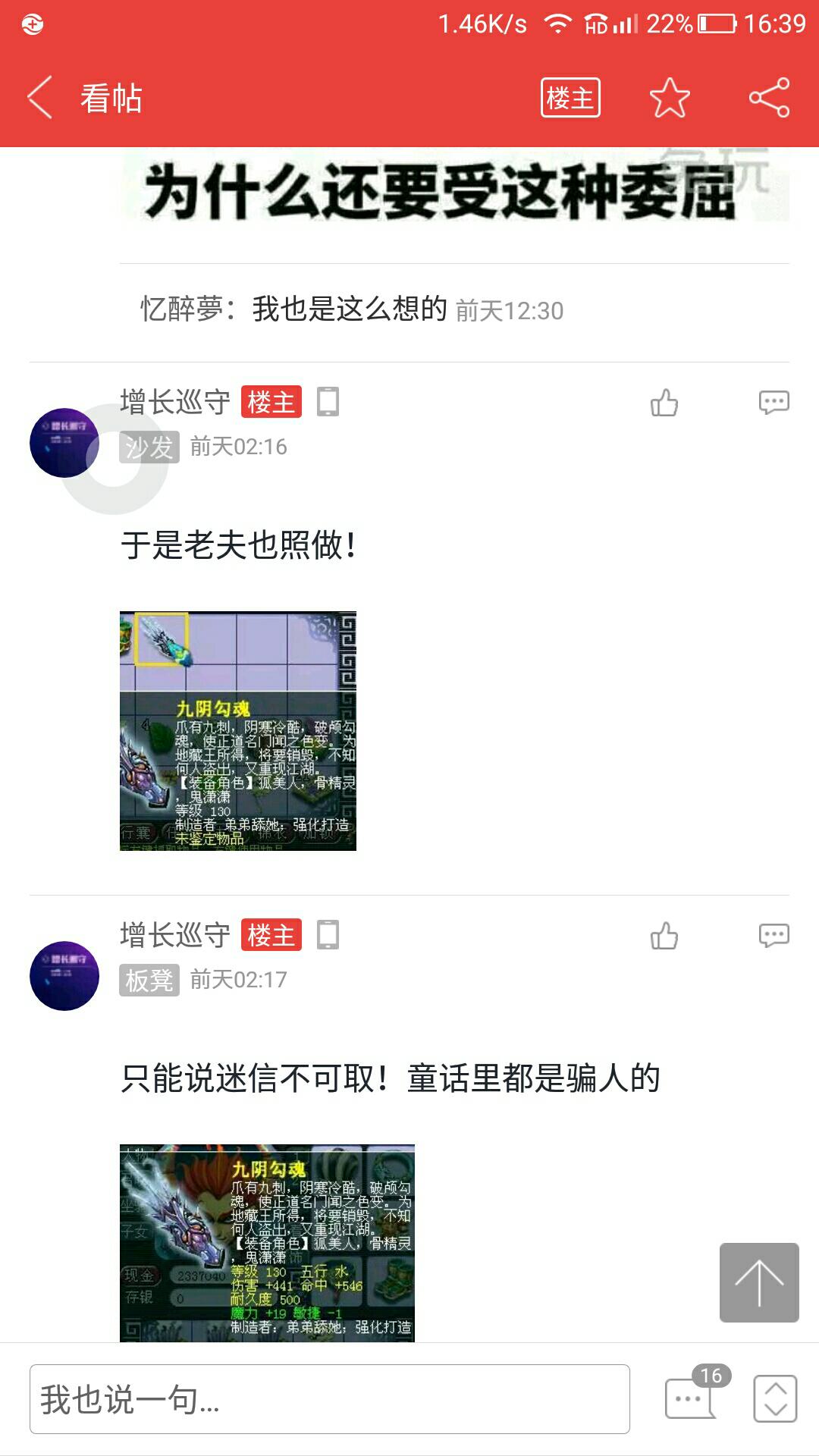Open the up-down page jump control
Viewport: 819px width, 1456px height.
click(775, 1399)
